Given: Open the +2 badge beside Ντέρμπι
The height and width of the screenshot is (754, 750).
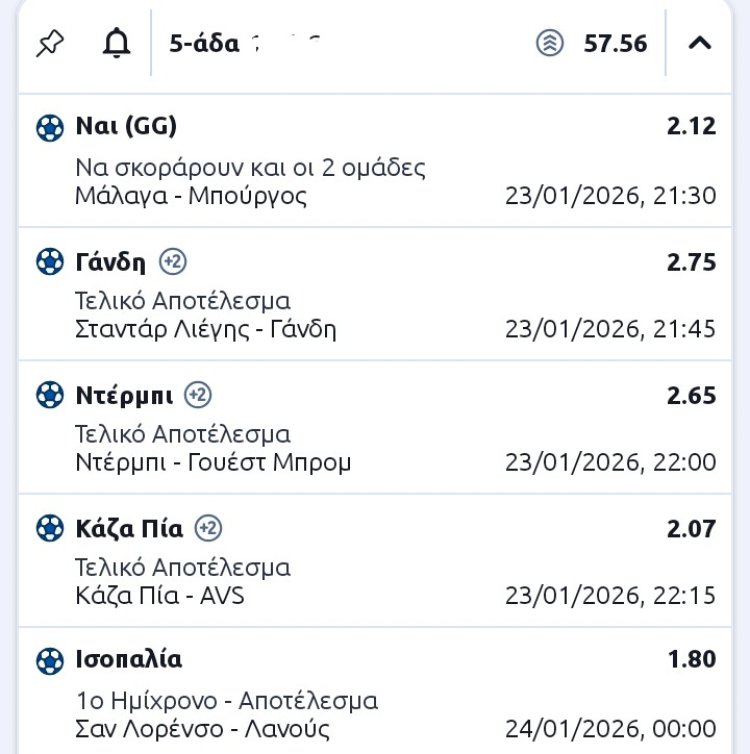Looking at the screenshot, I should point(198,395).
